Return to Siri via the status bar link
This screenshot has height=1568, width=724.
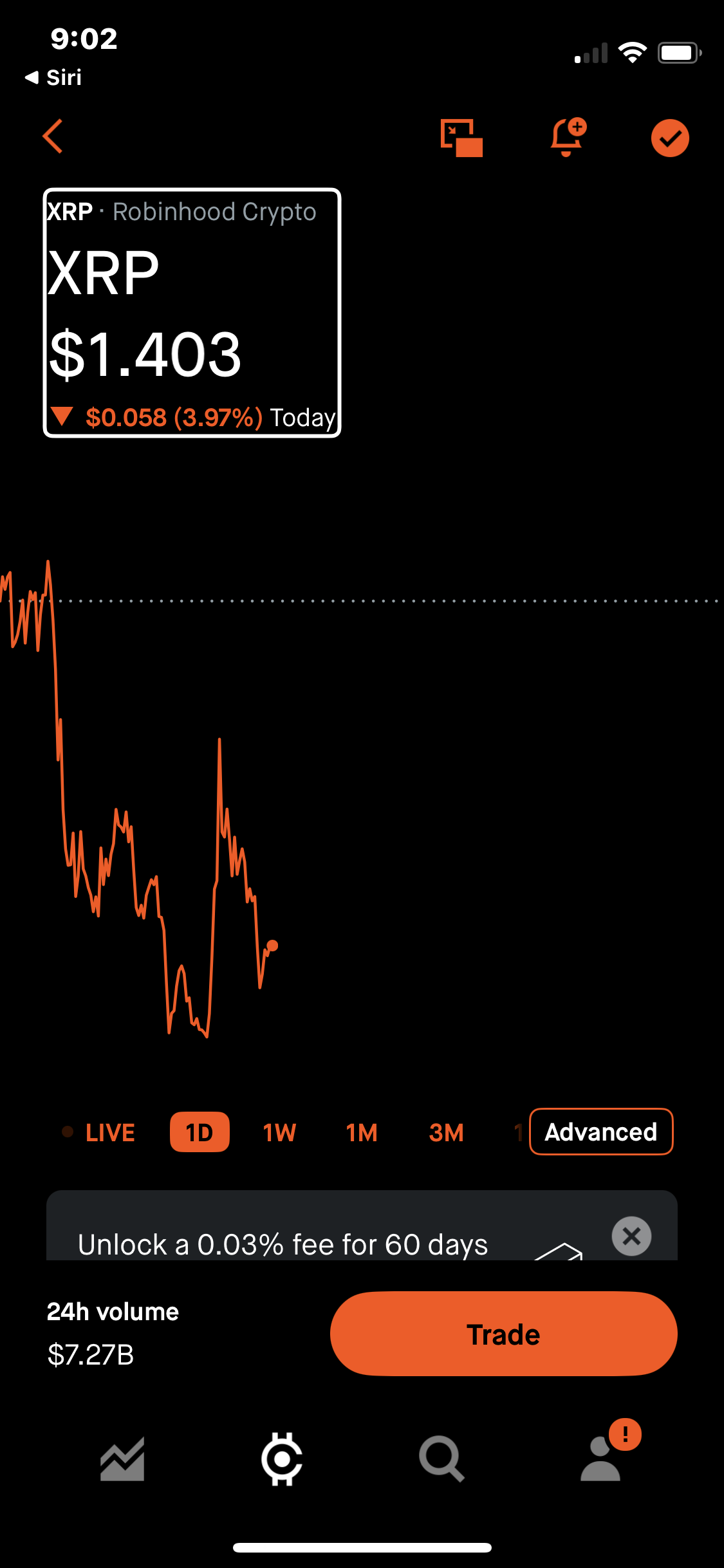[x=55, y=77]
